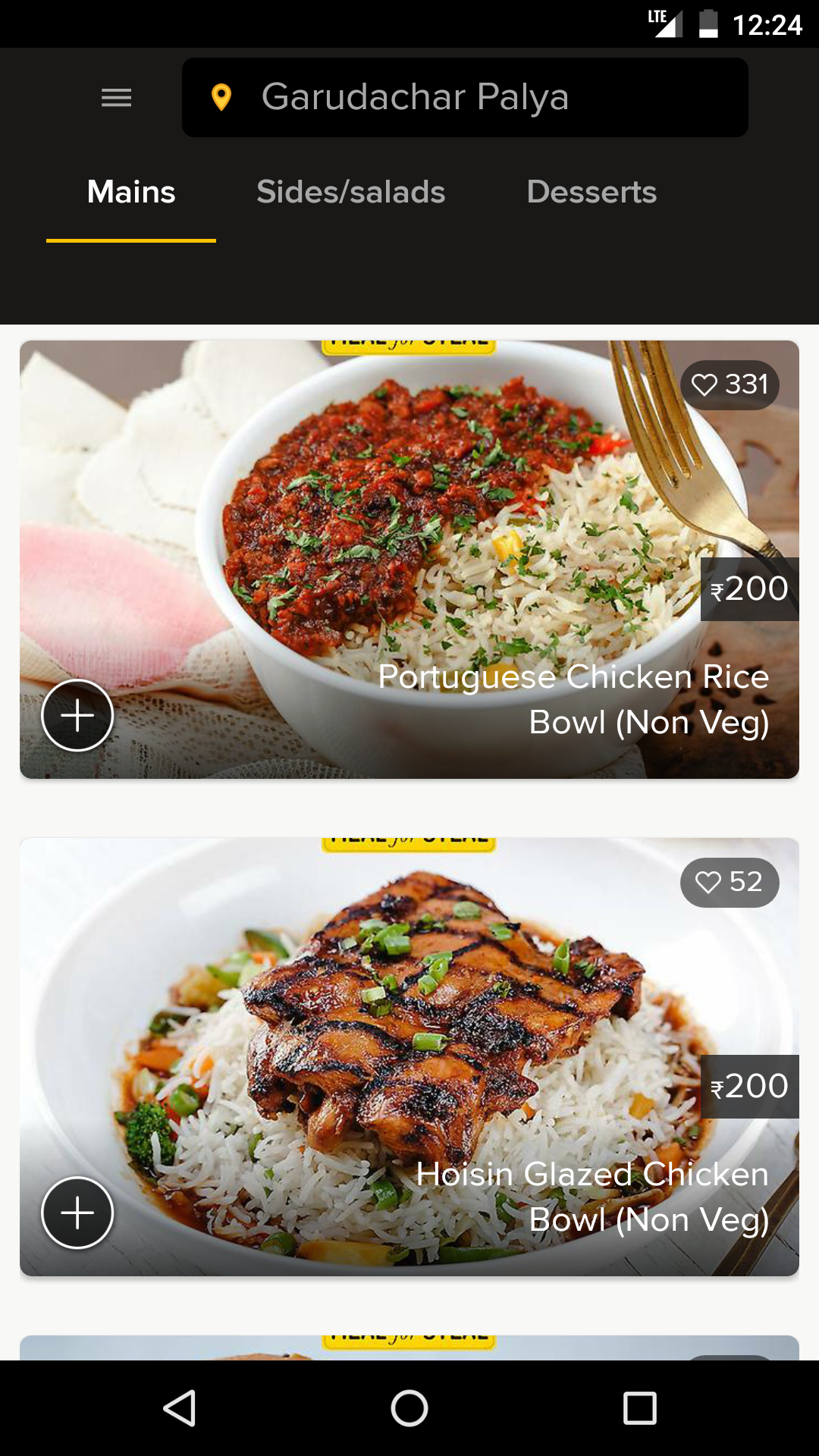
Task: Open the navigation drawer menu
Action: click(x=116, y=98)
